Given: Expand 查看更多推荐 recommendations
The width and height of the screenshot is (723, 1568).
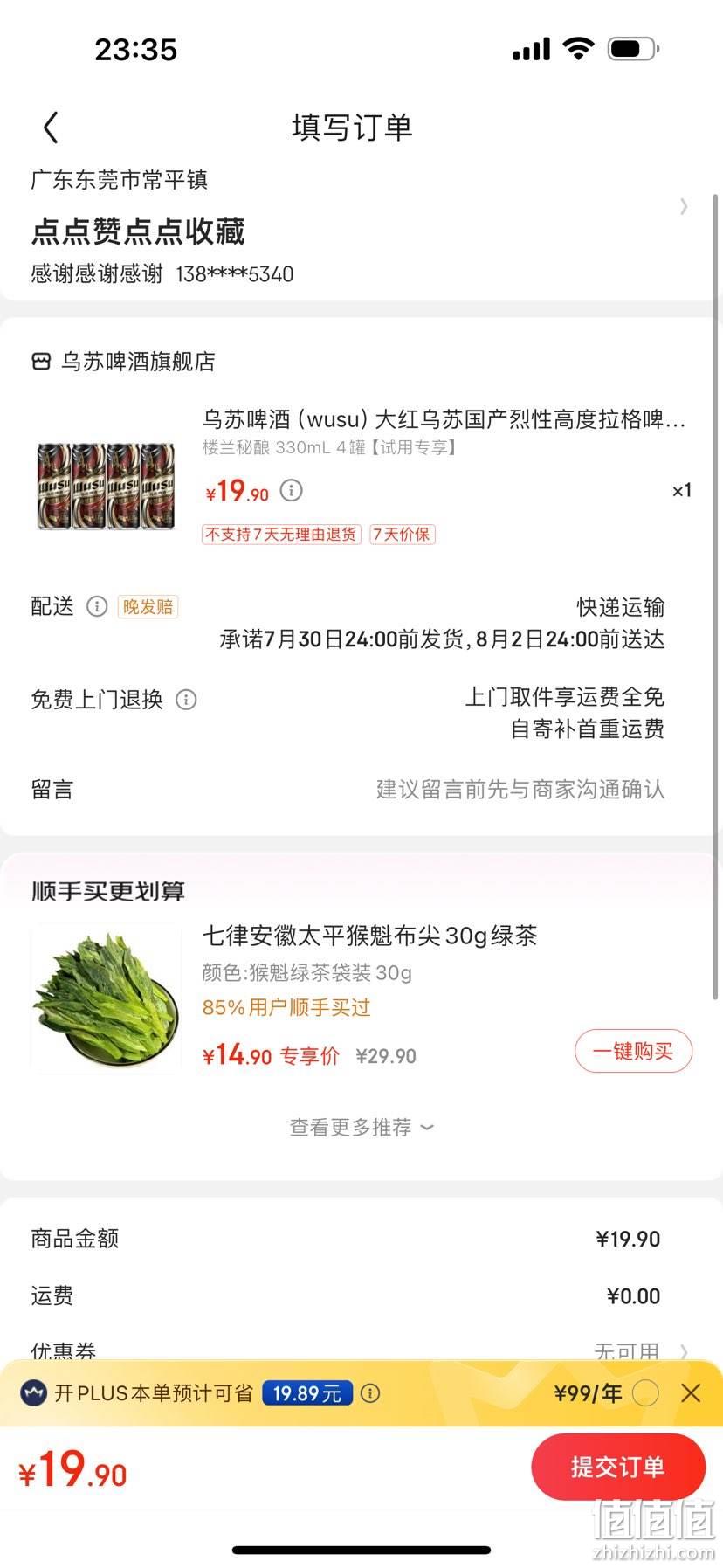Looking at the screenshot, I should [x=361, y=1128].
